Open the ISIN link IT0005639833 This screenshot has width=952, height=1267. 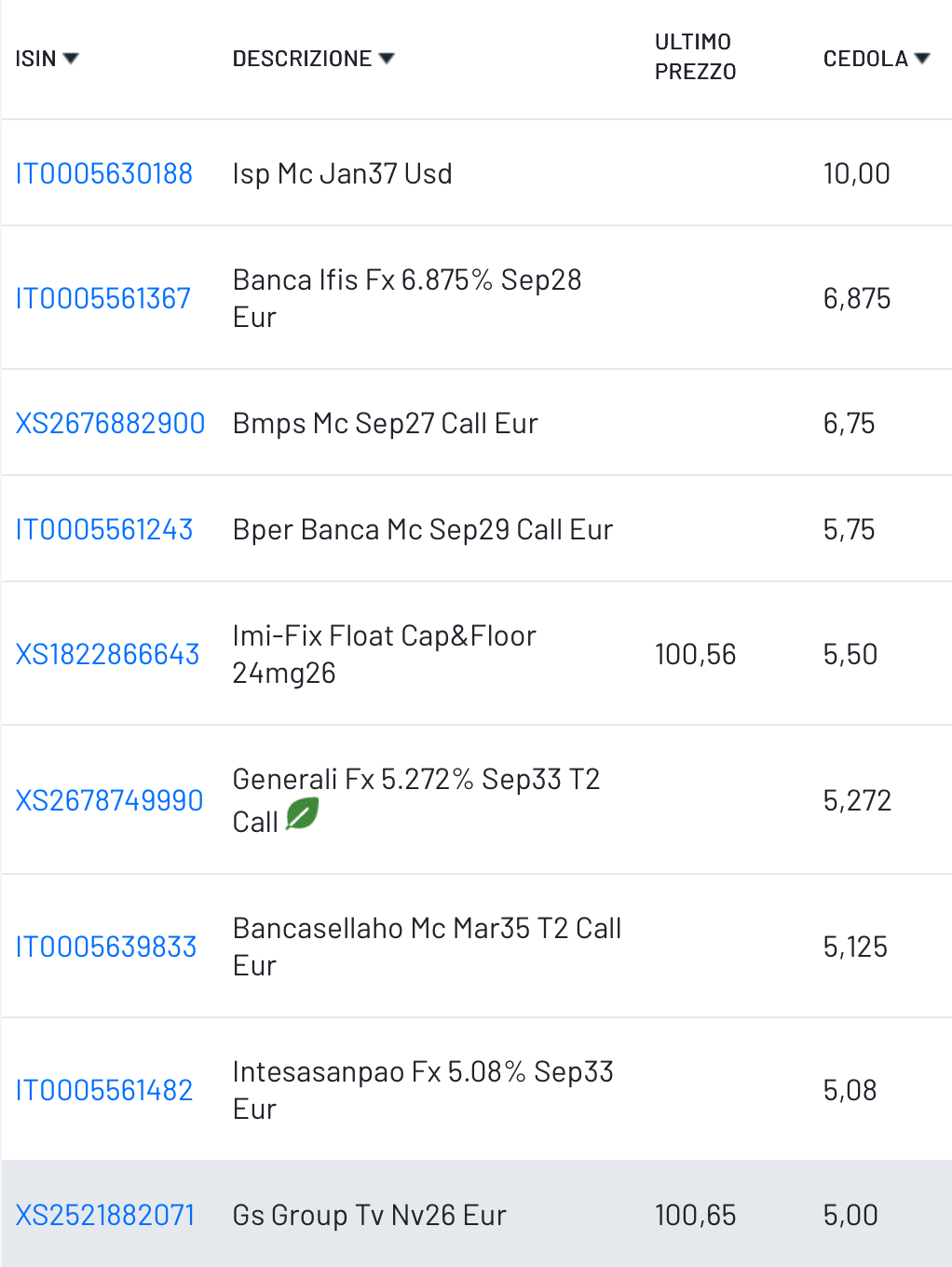coord(106,947)
